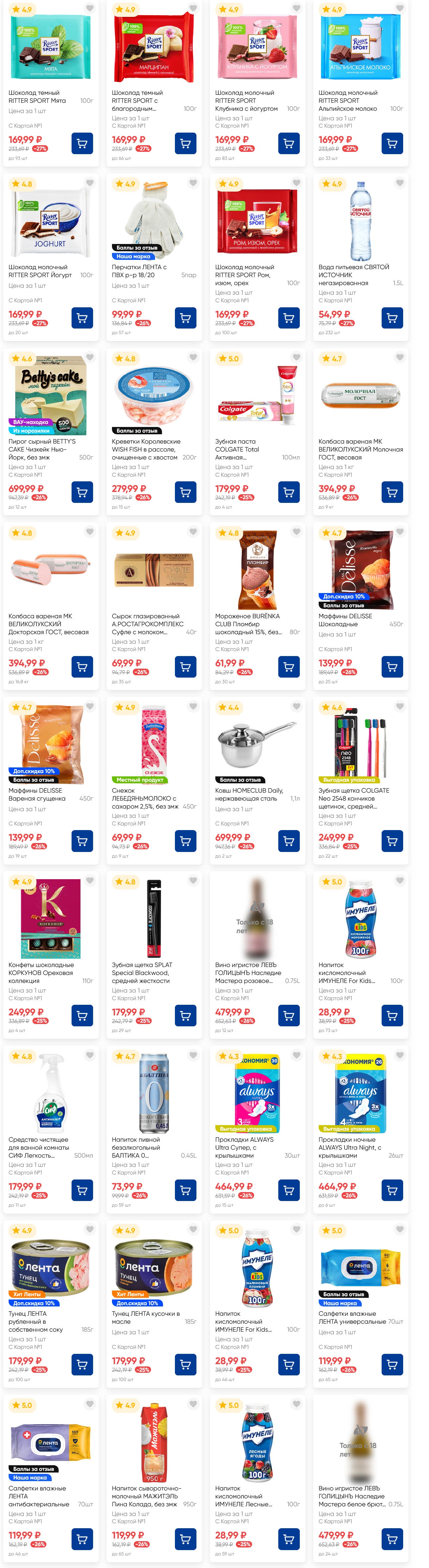Favorite the БАЛТИКА 0 non-alcoholic drink
429x1568 pixels.
click(193, 1055)
